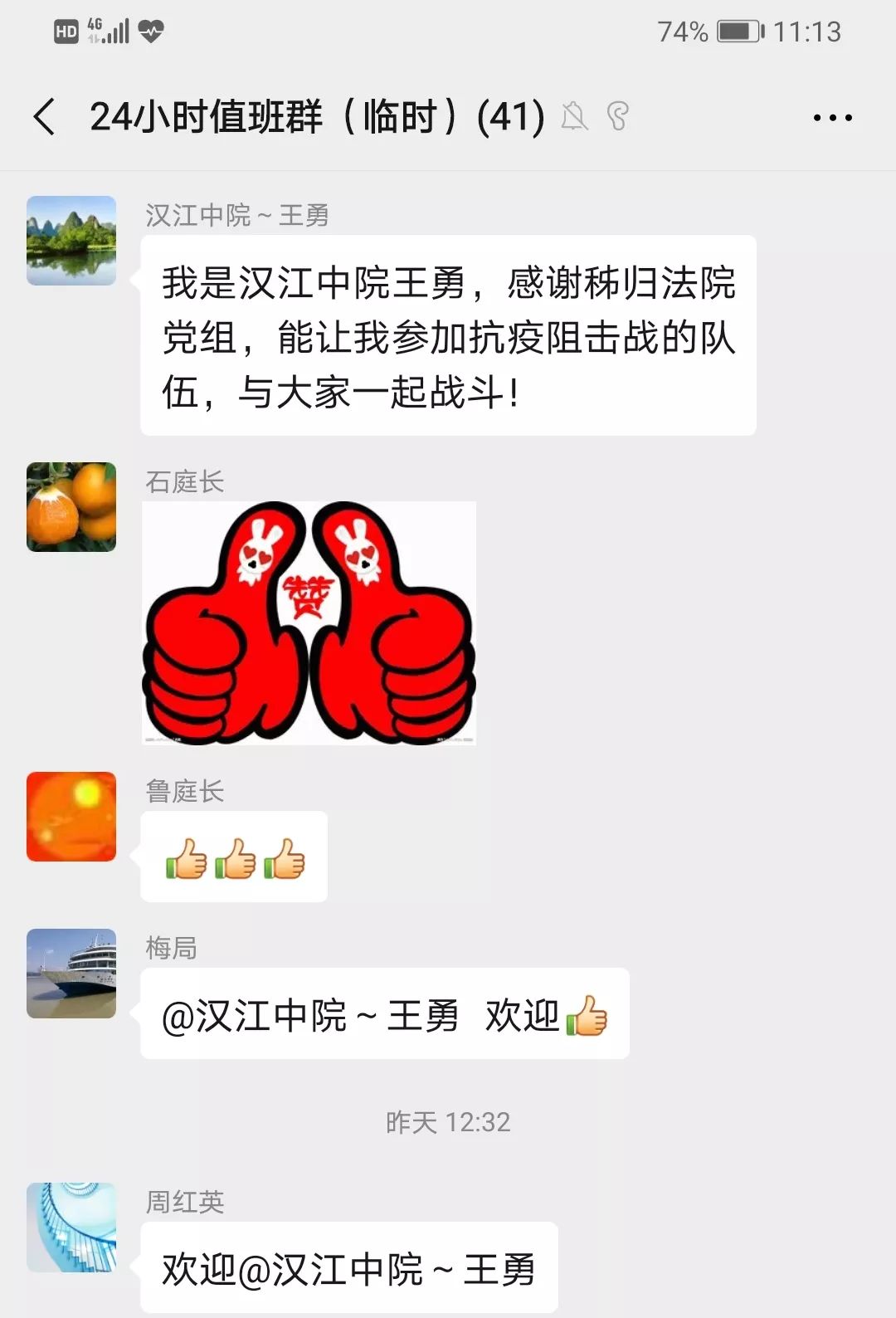Open 汉江中院～王勇's profile avatar
This screenshot has height=1318, width=896.
71,241
